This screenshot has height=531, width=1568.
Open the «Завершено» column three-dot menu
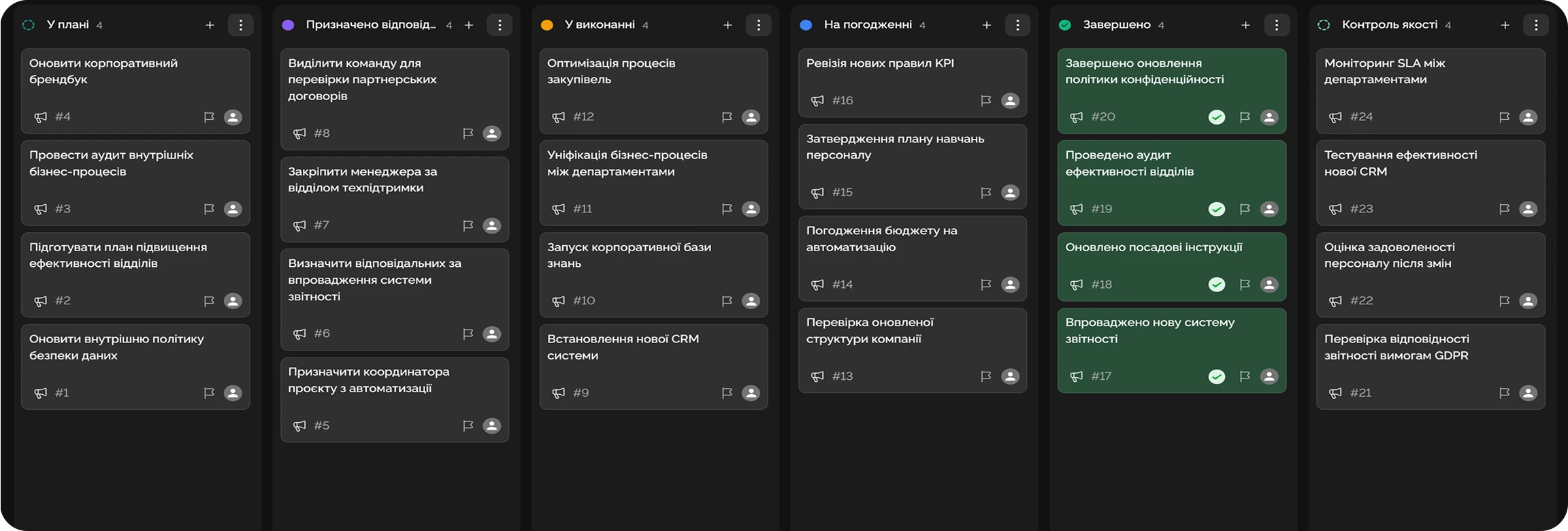click(1276, 25)
